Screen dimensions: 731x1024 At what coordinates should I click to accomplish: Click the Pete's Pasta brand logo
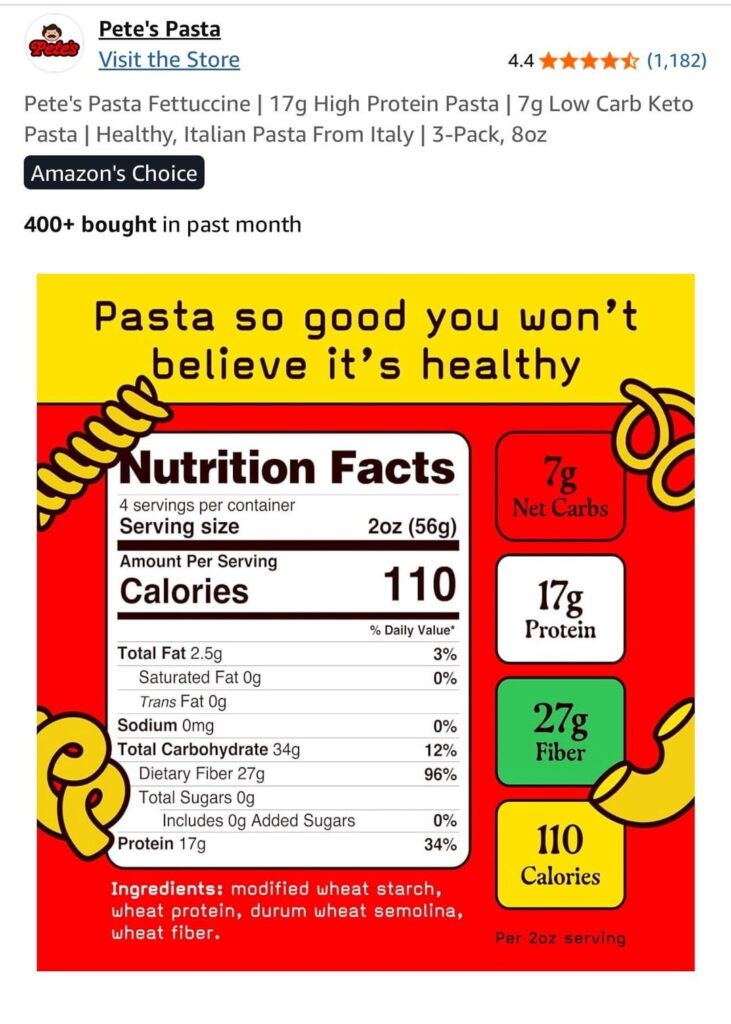[x=57, y=40]
